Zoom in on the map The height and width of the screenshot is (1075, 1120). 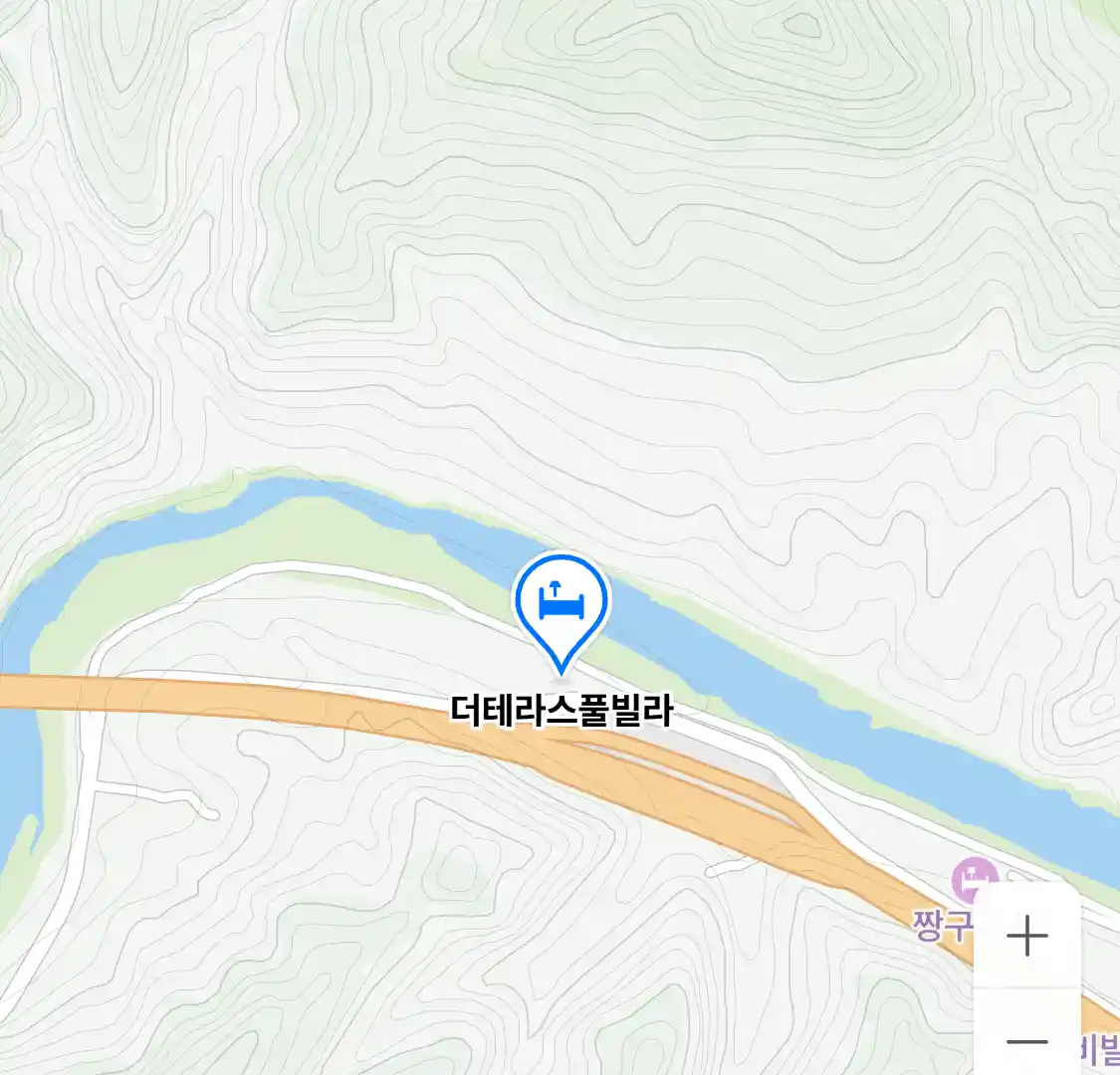click(x=1026, y=937)
